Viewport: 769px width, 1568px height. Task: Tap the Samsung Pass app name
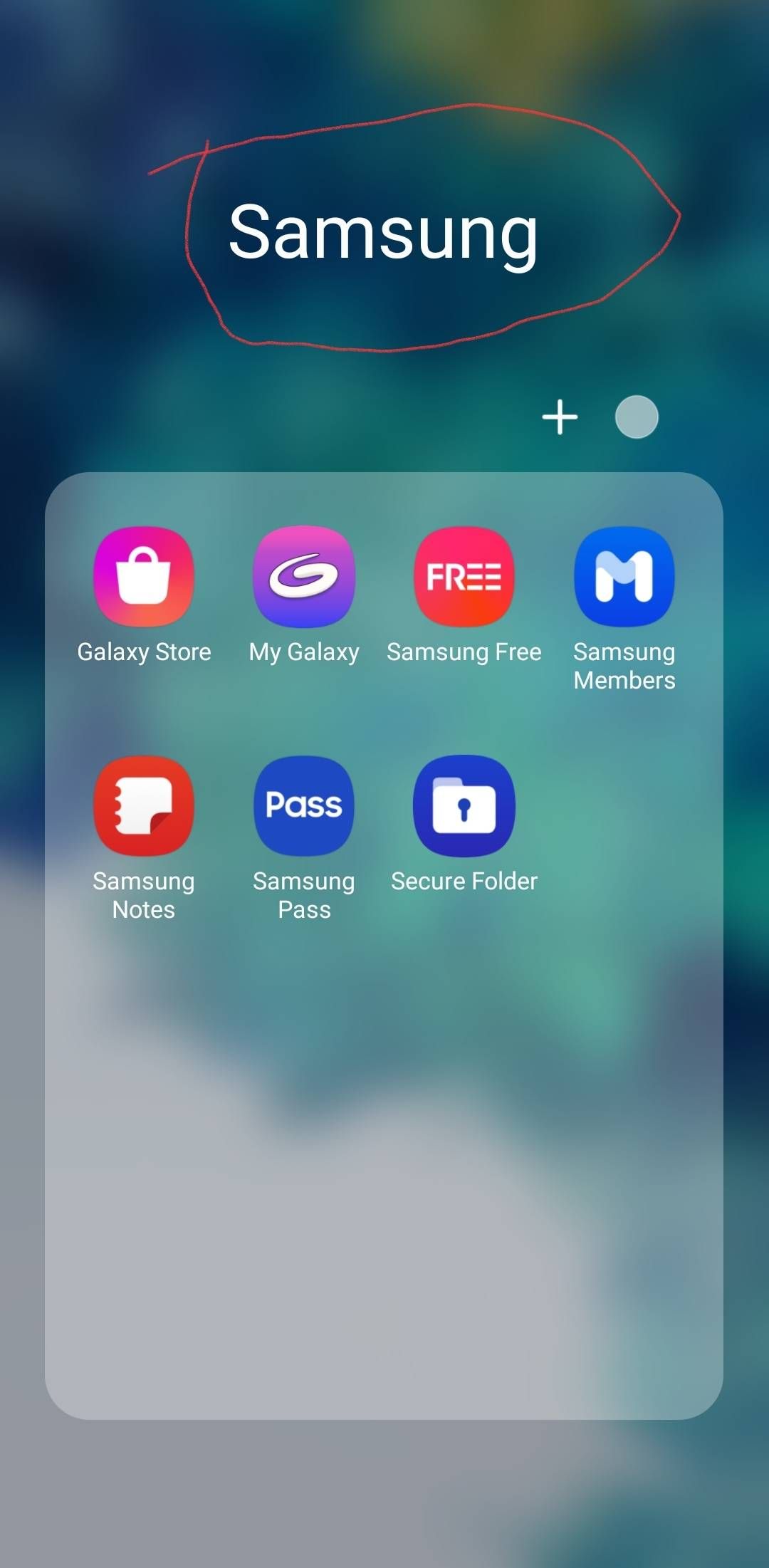(304, 894)
